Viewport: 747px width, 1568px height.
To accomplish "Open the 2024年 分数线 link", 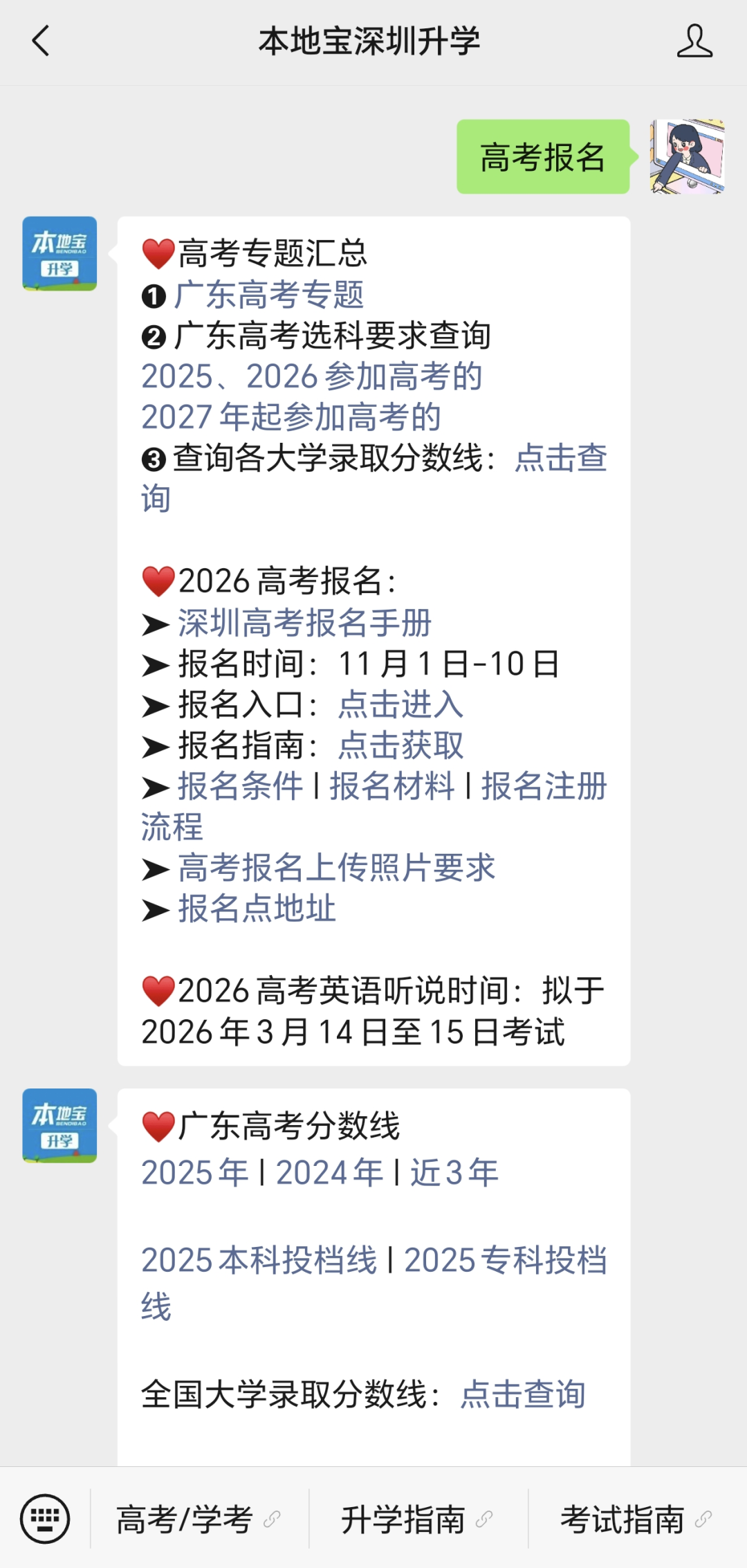I will [x=329, y=1173].
